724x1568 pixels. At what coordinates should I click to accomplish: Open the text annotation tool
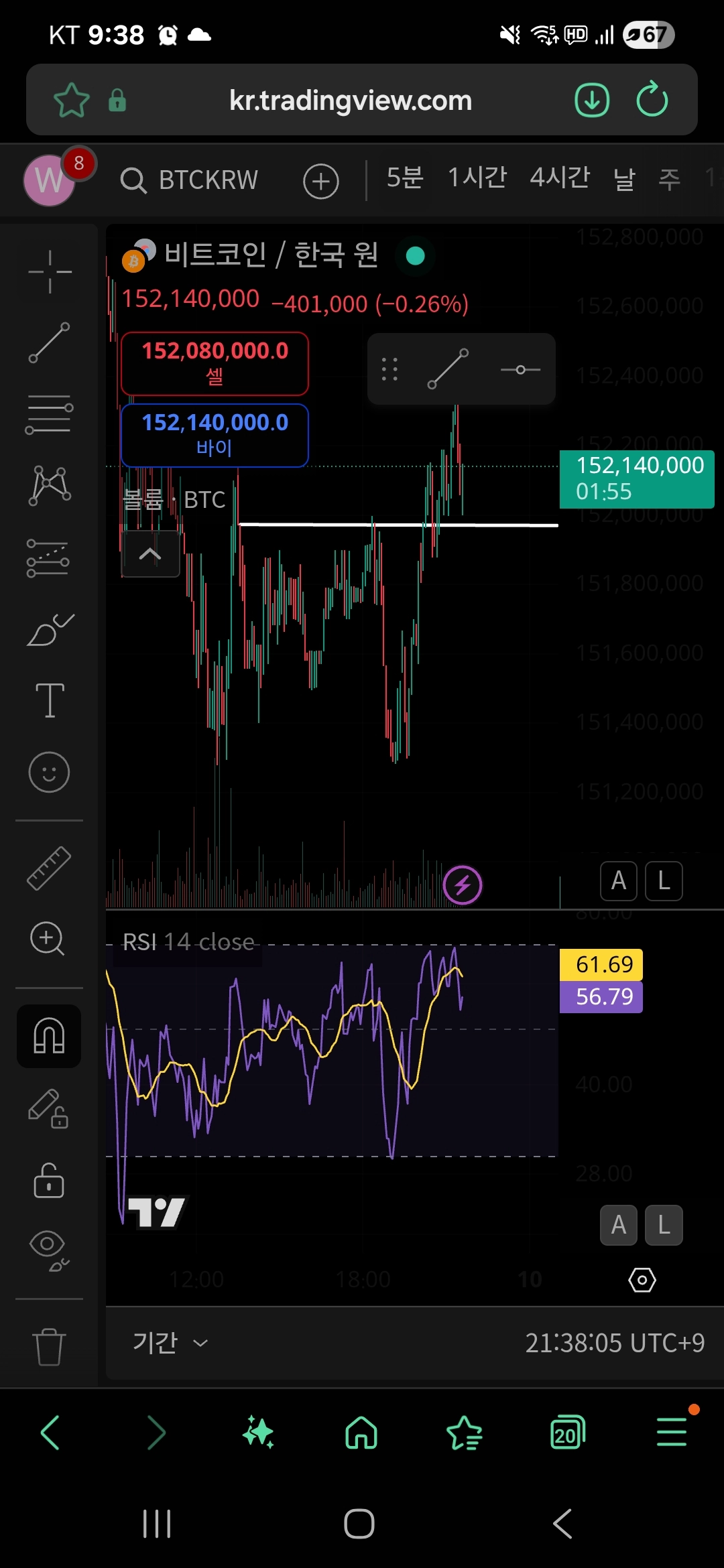[x=50, y=700]
